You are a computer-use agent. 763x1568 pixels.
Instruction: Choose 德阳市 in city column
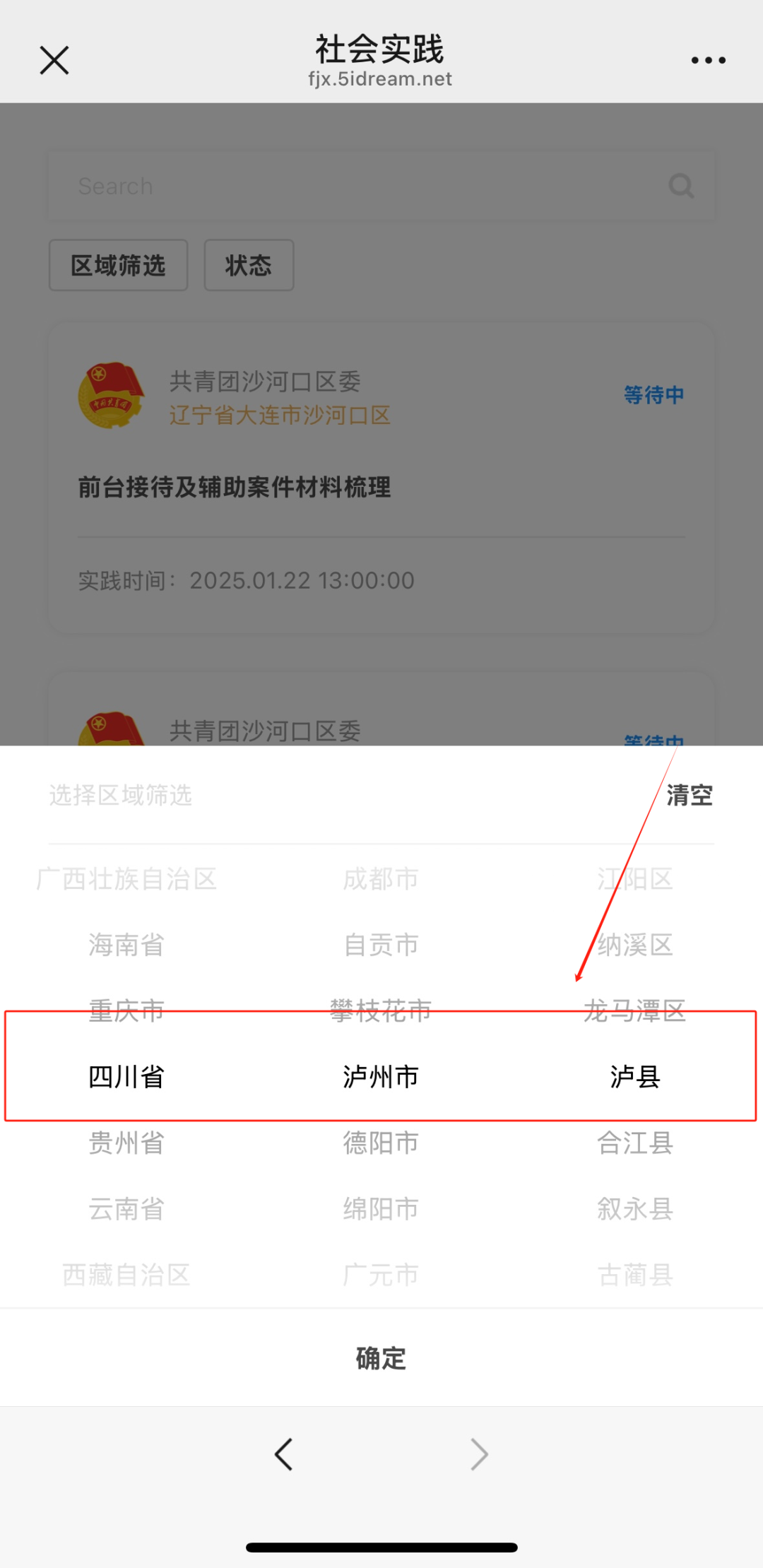click(x=381, y=1143)
